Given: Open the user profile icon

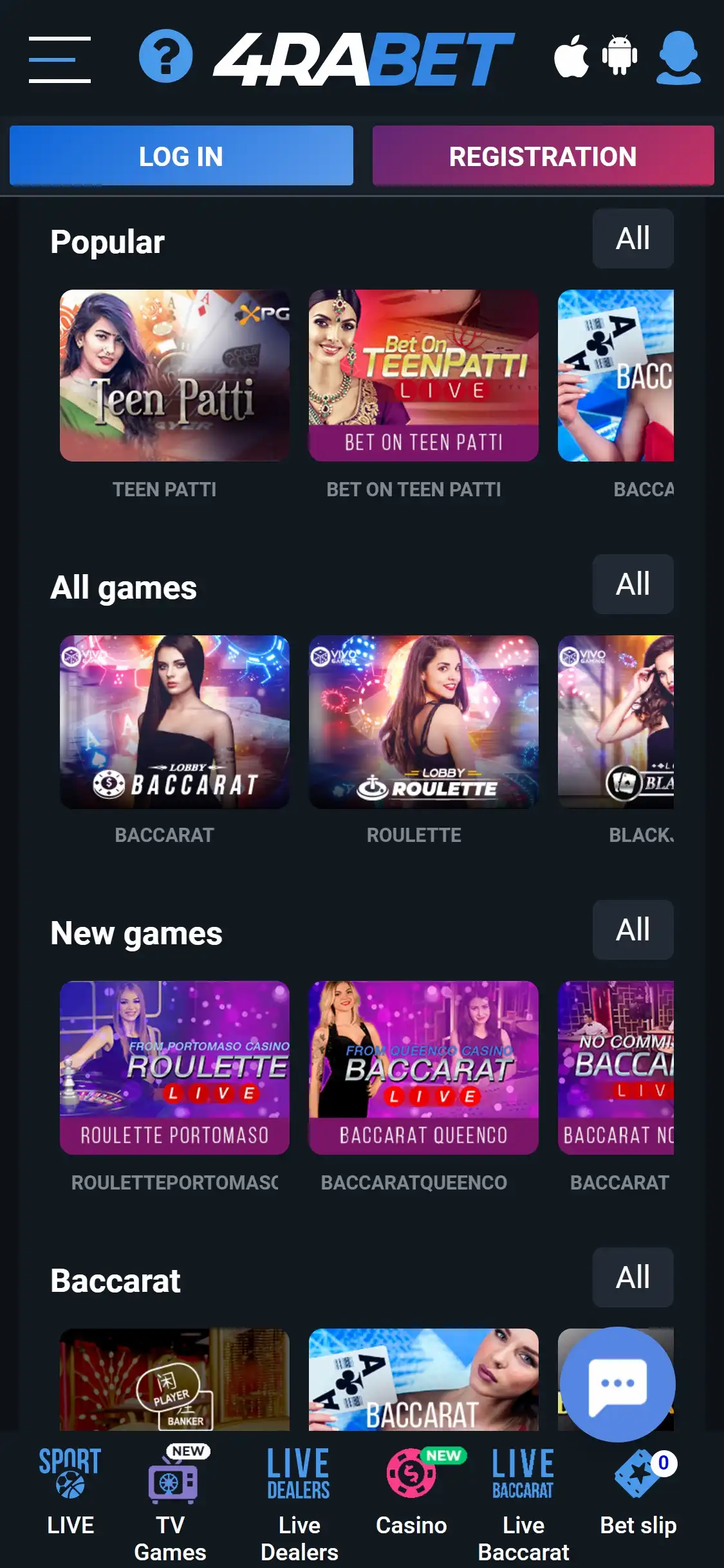Looking at the screenshot, I should 678,58.
